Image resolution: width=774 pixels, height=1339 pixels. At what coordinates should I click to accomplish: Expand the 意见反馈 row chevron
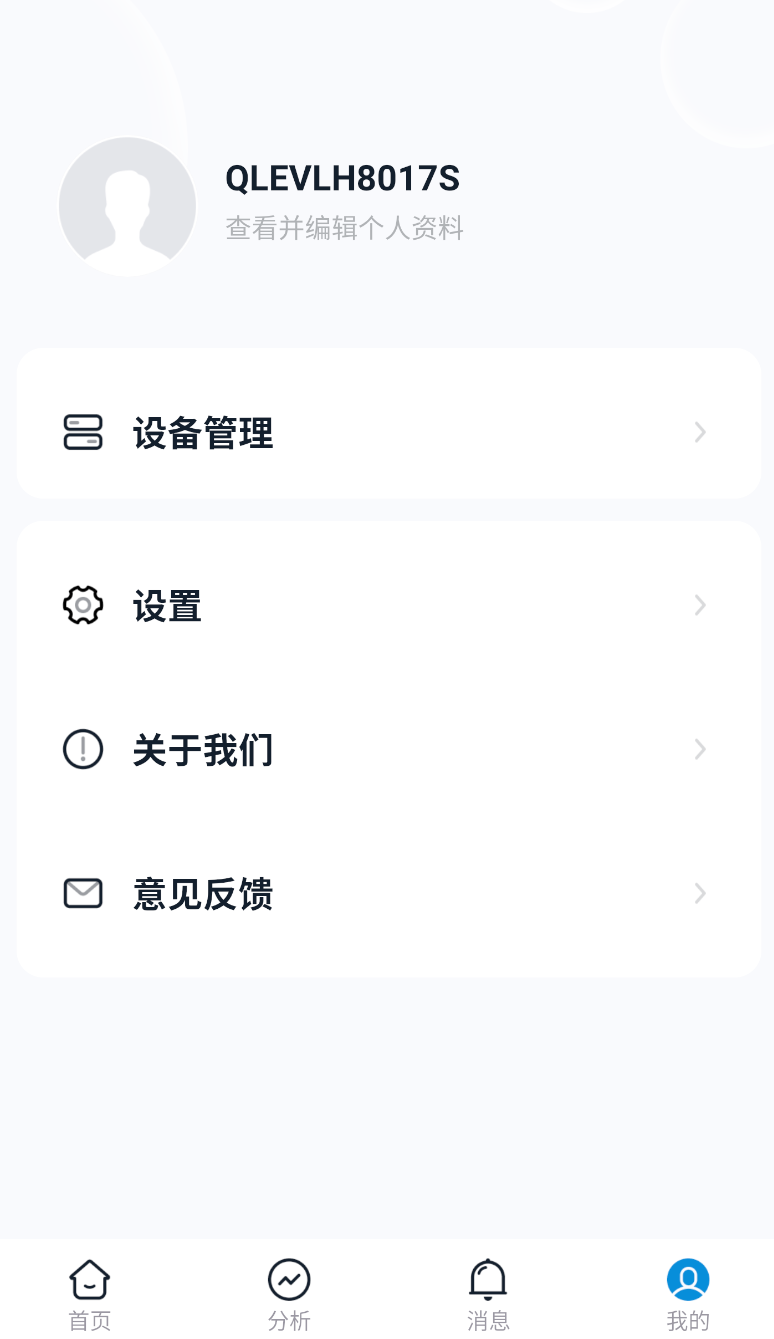tap(700, 893)
